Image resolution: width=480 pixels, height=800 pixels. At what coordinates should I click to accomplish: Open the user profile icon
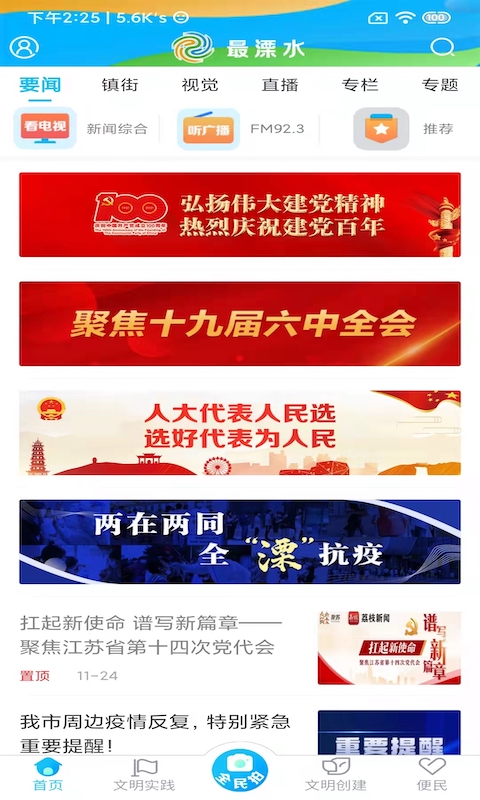pos(24,47)
